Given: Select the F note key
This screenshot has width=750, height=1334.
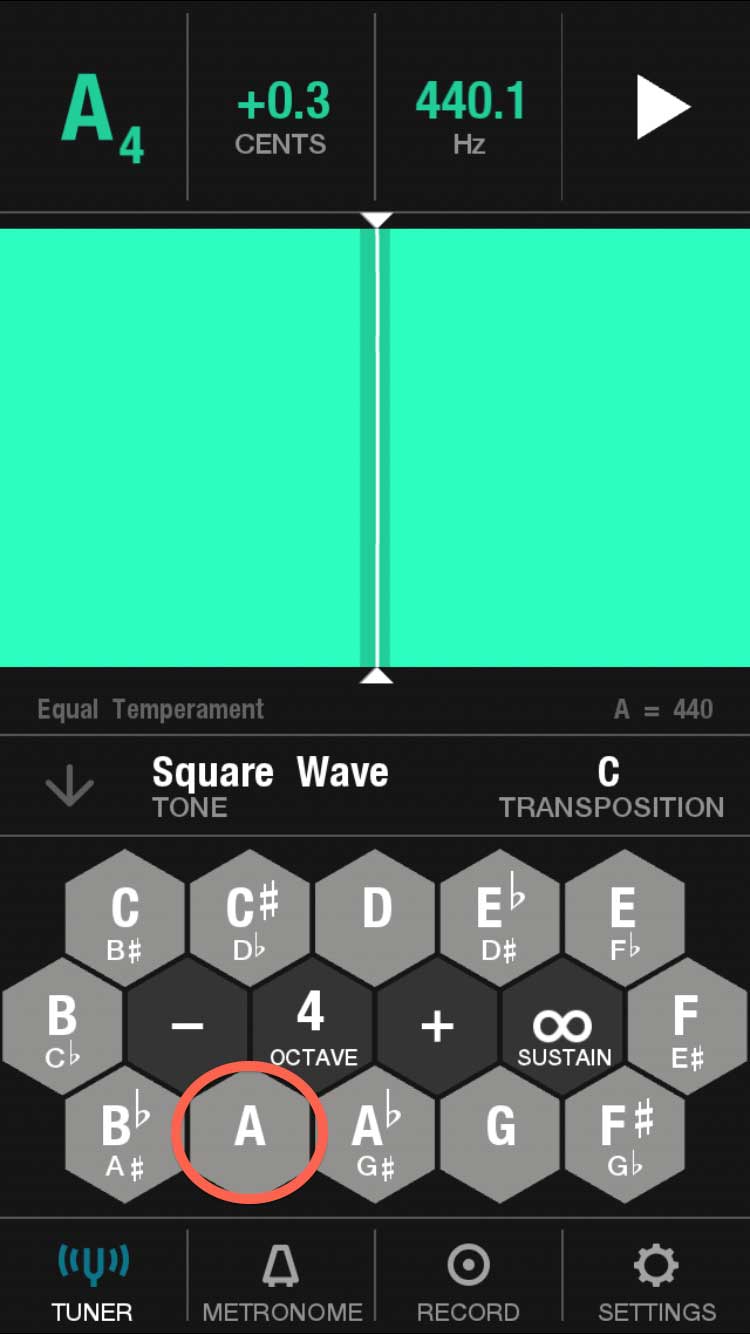Looking at the screenshot, I should click(688, 1026).
